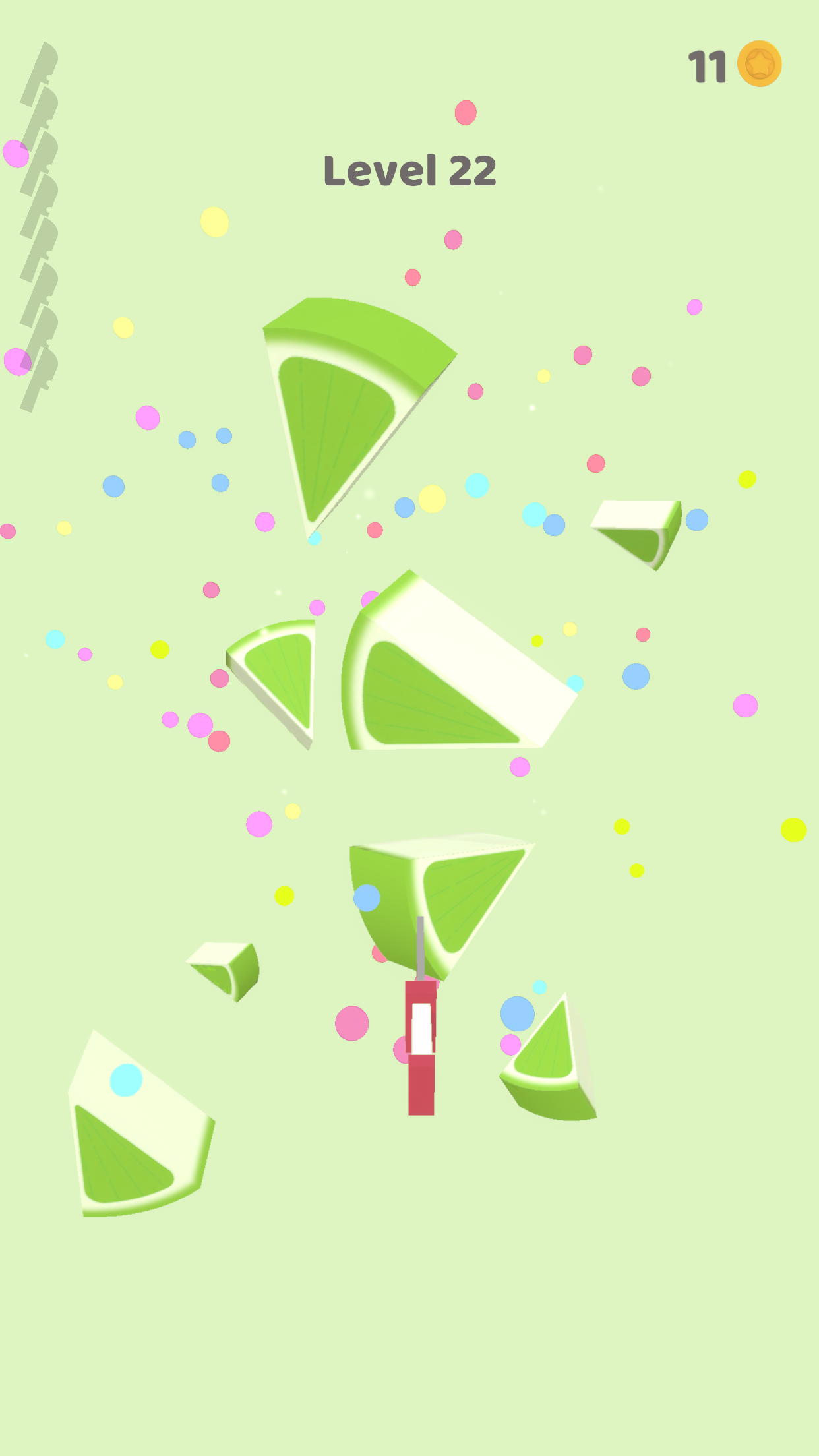
Task: Tap the Level 22 title text
Action: (409, 170)
